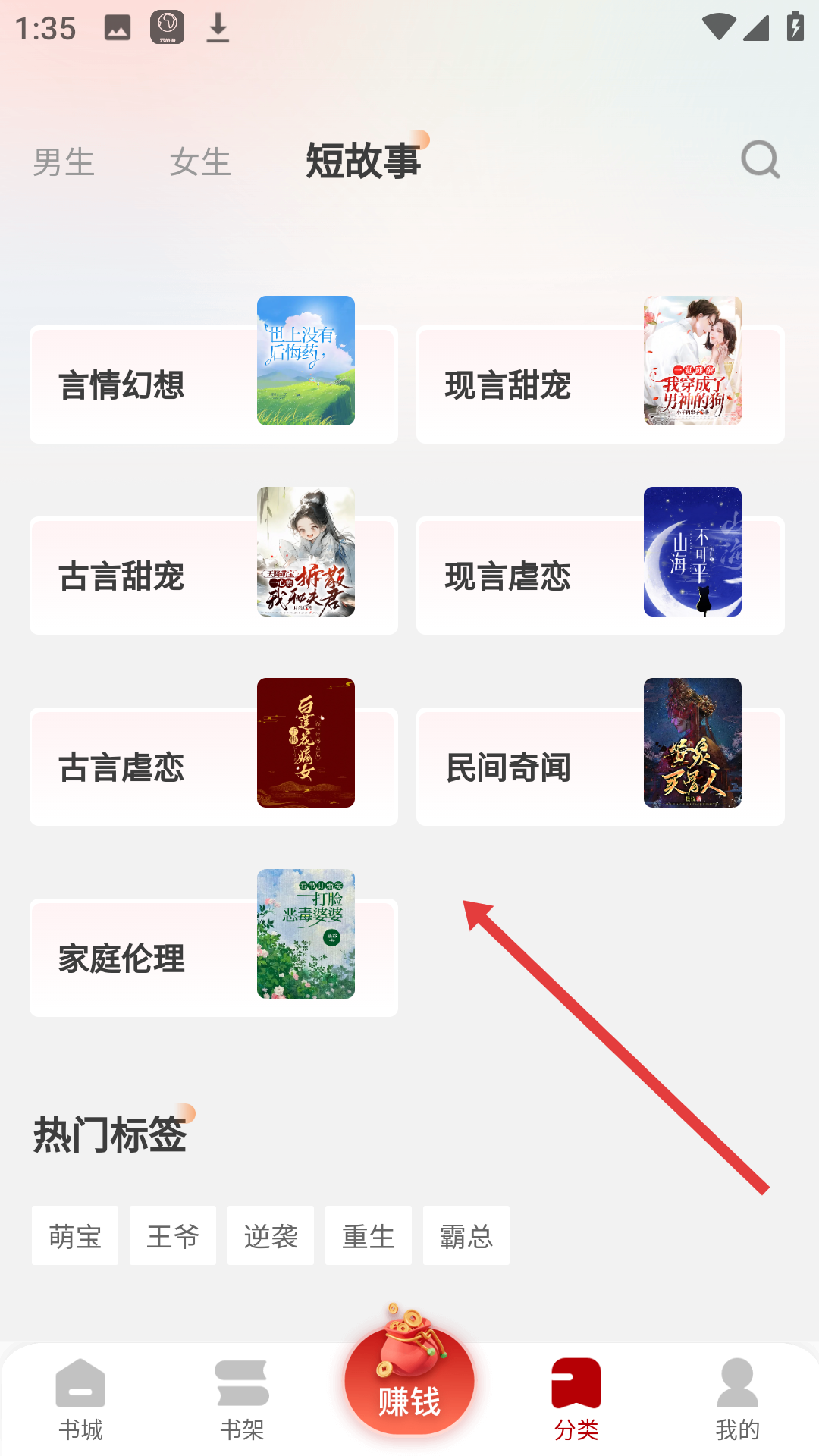Go to the 书城 tab

point(80,1400)
